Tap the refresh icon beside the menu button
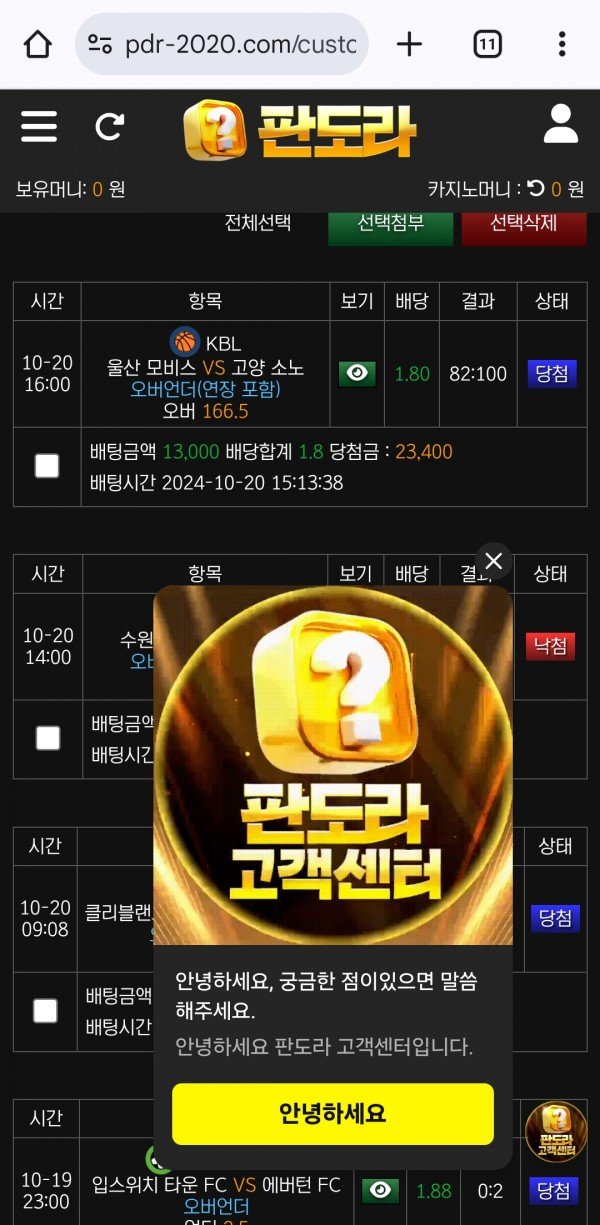 click(x=109, y=127)
